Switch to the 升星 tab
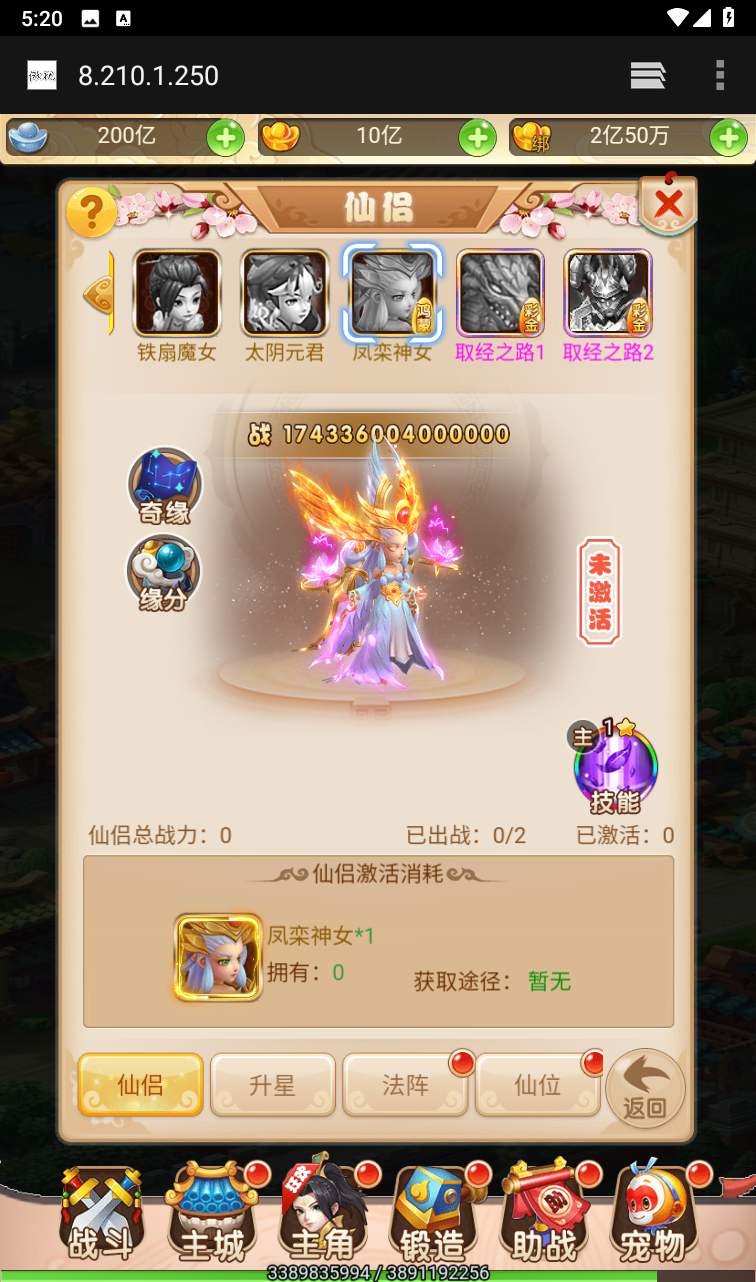 pos(273,1085)
